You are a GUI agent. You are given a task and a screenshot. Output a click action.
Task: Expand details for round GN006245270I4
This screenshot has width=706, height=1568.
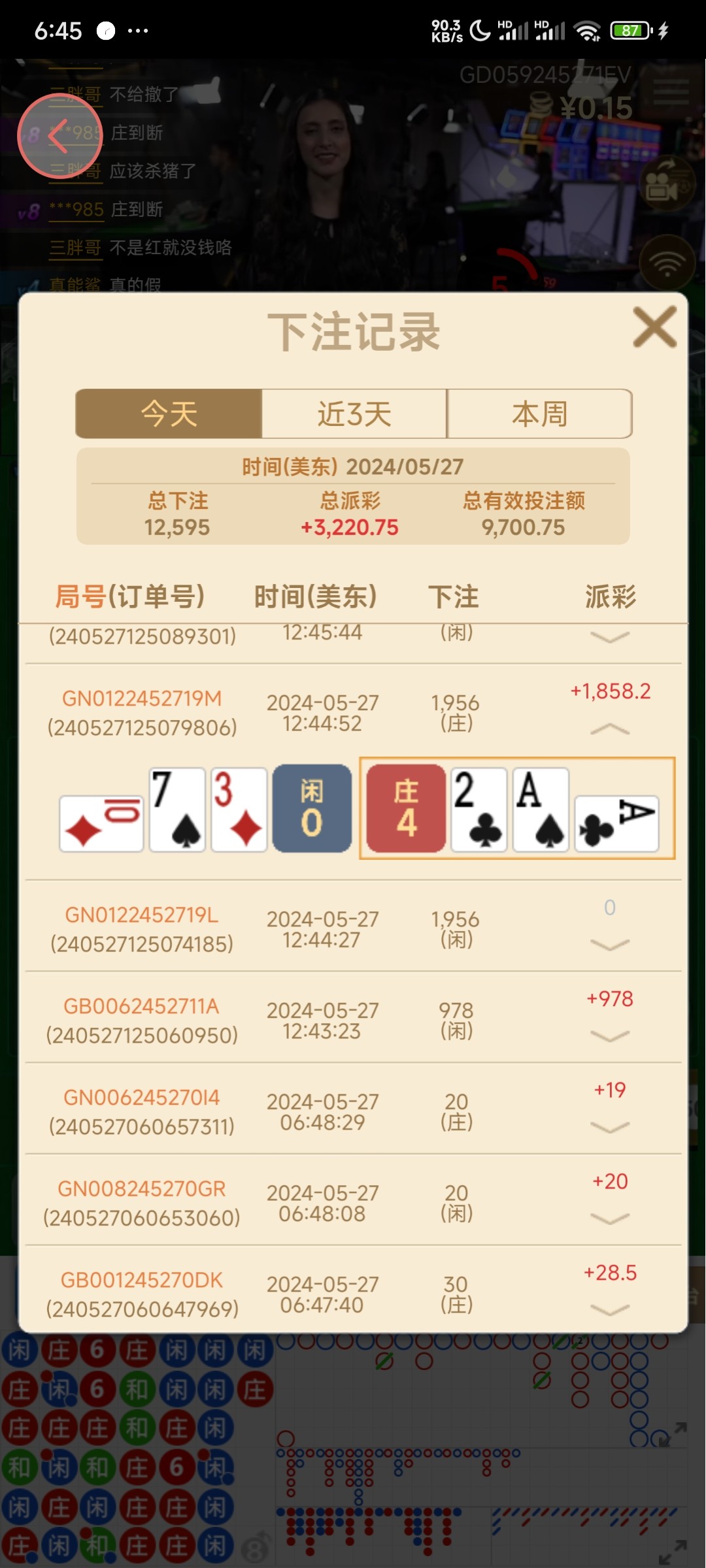click(x=609, y=1126)
